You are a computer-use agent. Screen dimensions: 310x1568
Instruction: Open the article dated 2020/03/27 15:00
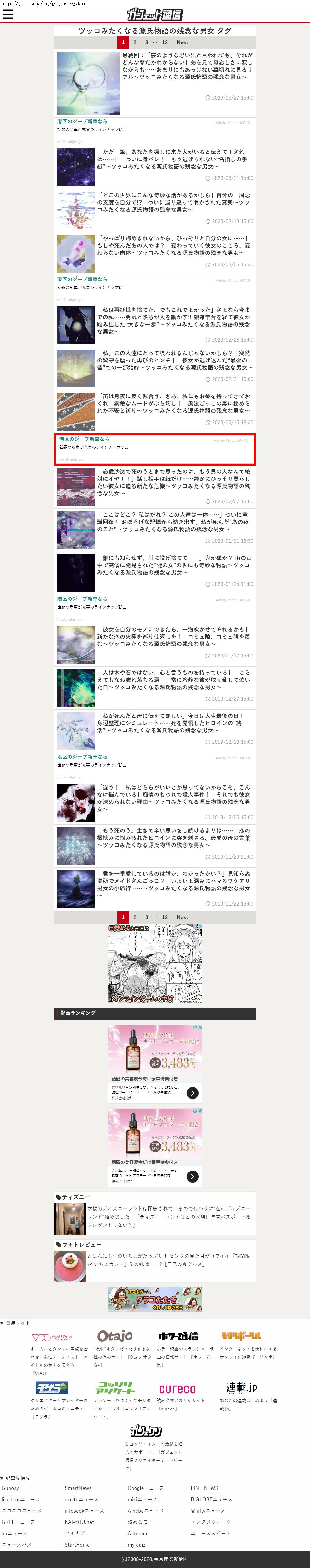(x=187, y=67)
